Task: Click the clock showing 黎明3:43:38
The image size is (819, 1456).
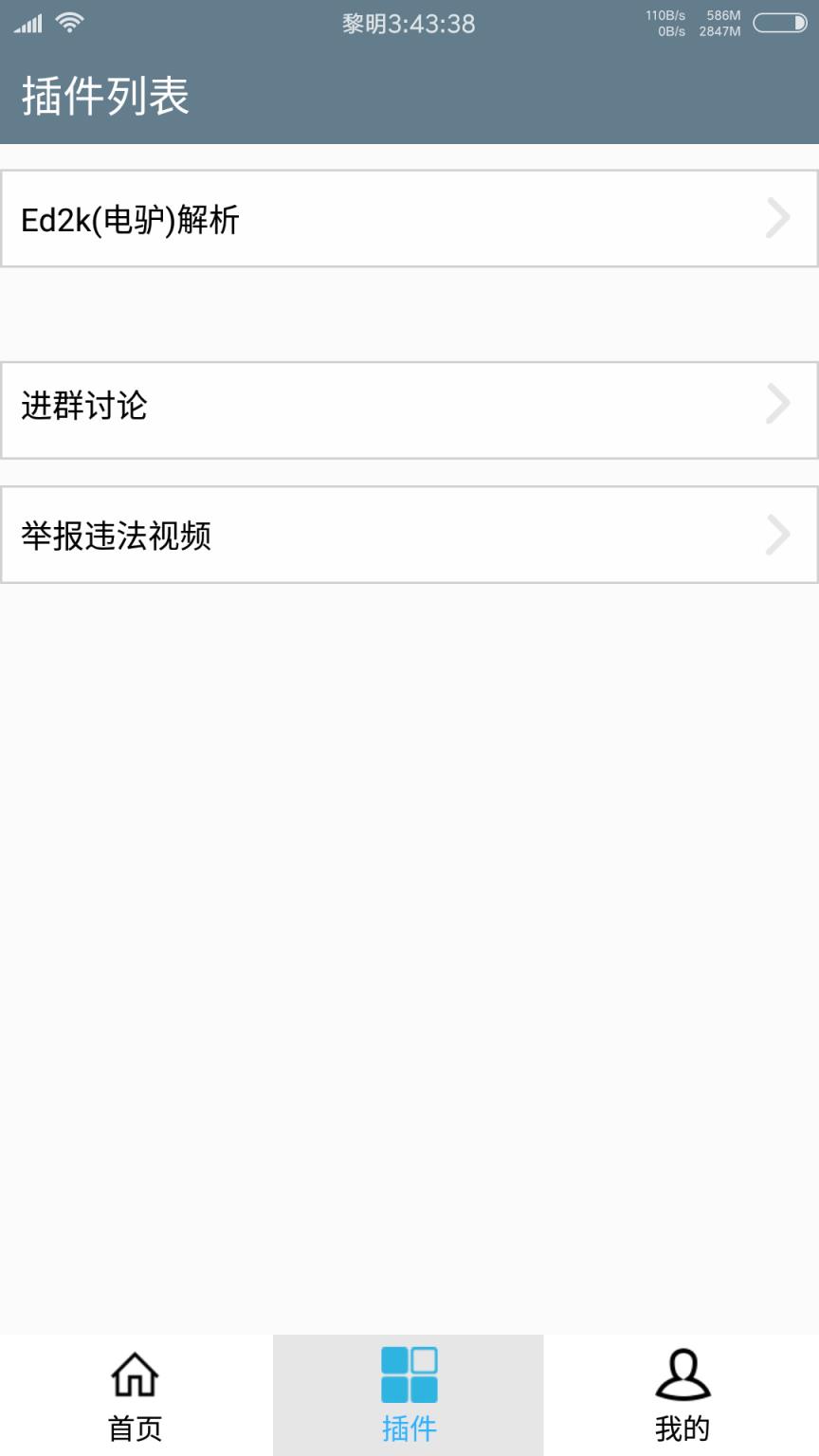Action: click(x=409, y=25)
